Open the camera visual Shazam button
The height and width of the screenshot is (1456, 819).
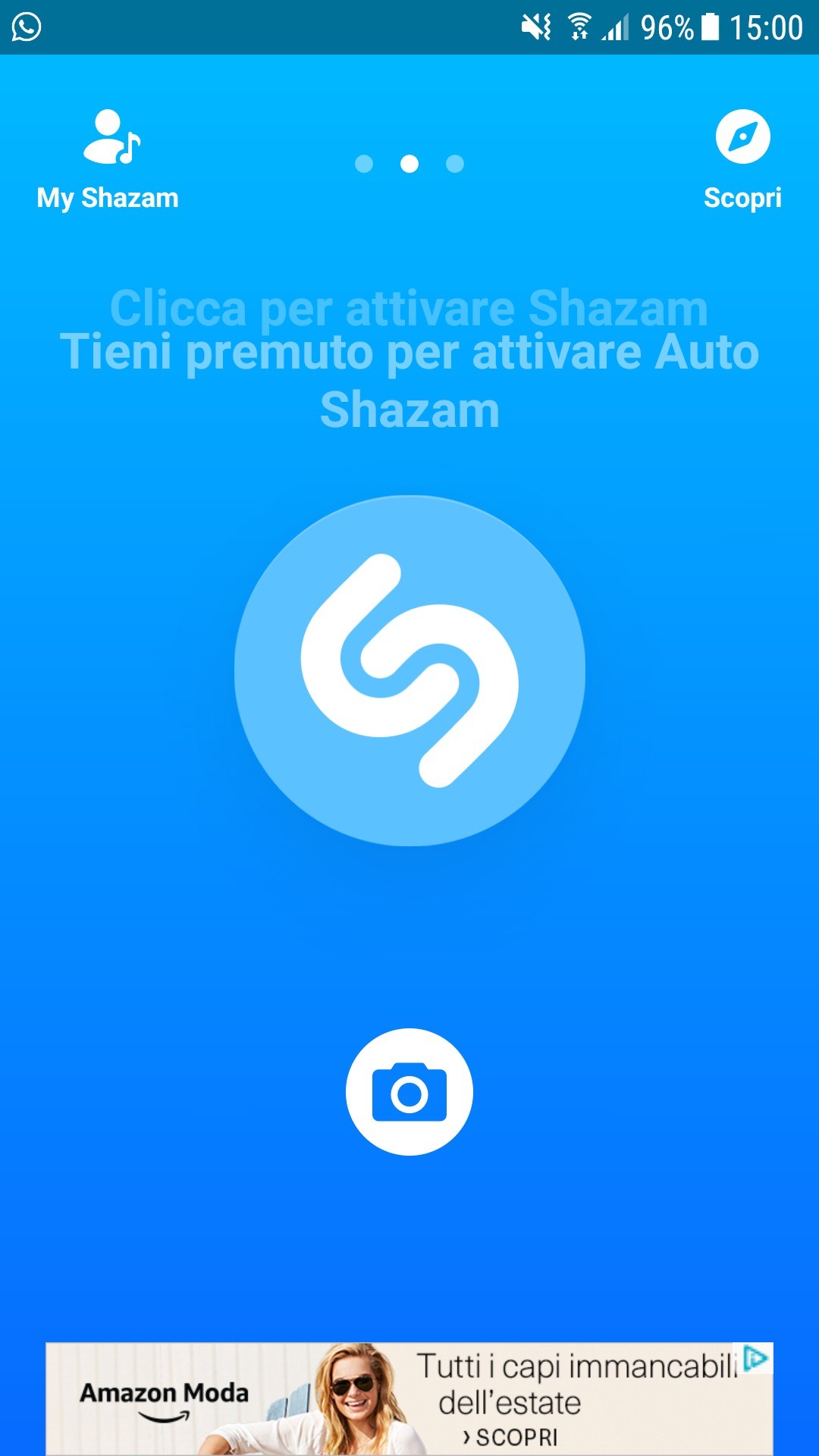coord(409,1092)
